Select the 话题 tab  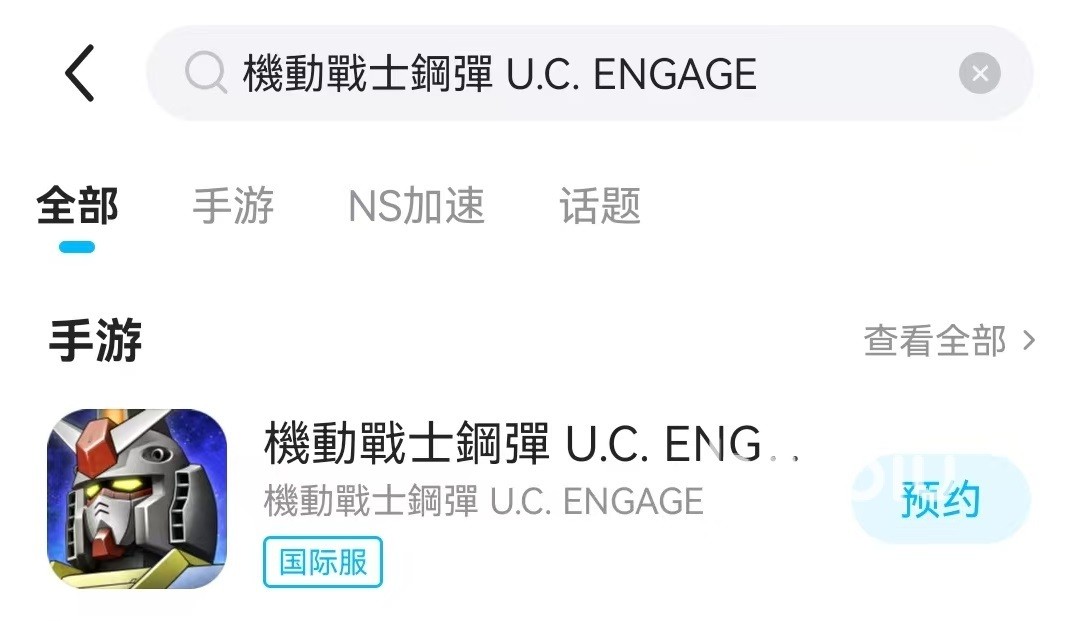click(x=600, y=207)
